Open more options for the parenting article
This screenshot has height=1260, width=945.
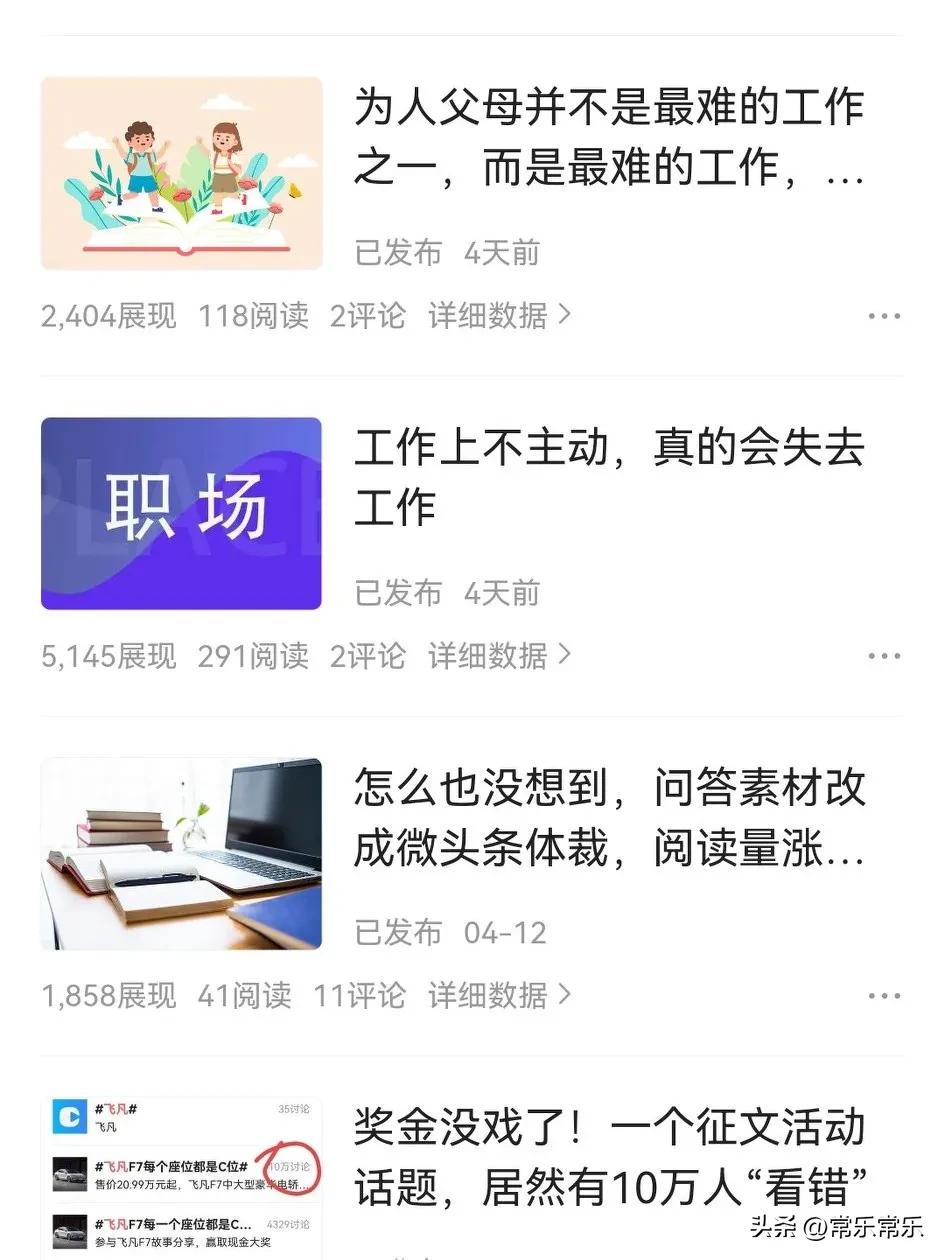coord(884,315)
